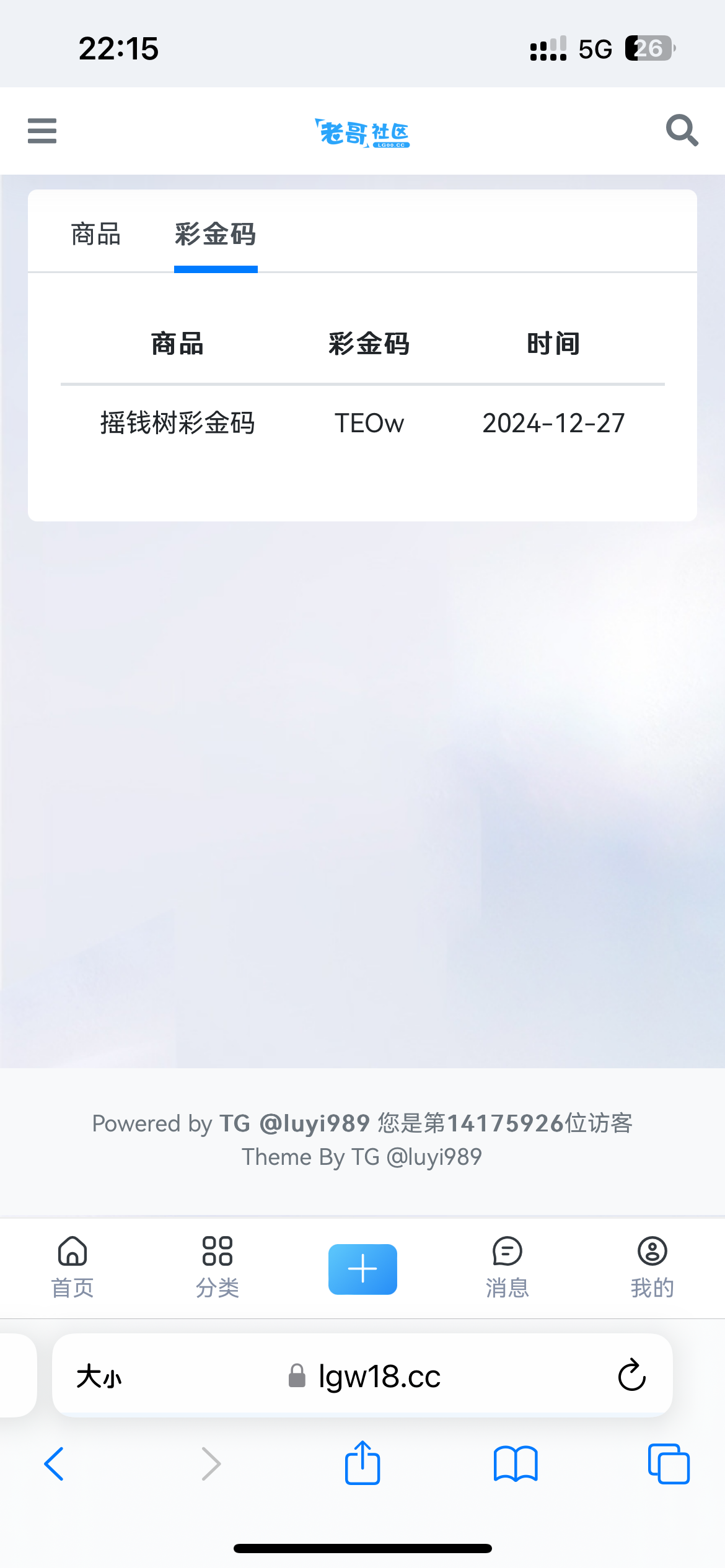Open the Safari share sheet

[x=362, y=1463]
